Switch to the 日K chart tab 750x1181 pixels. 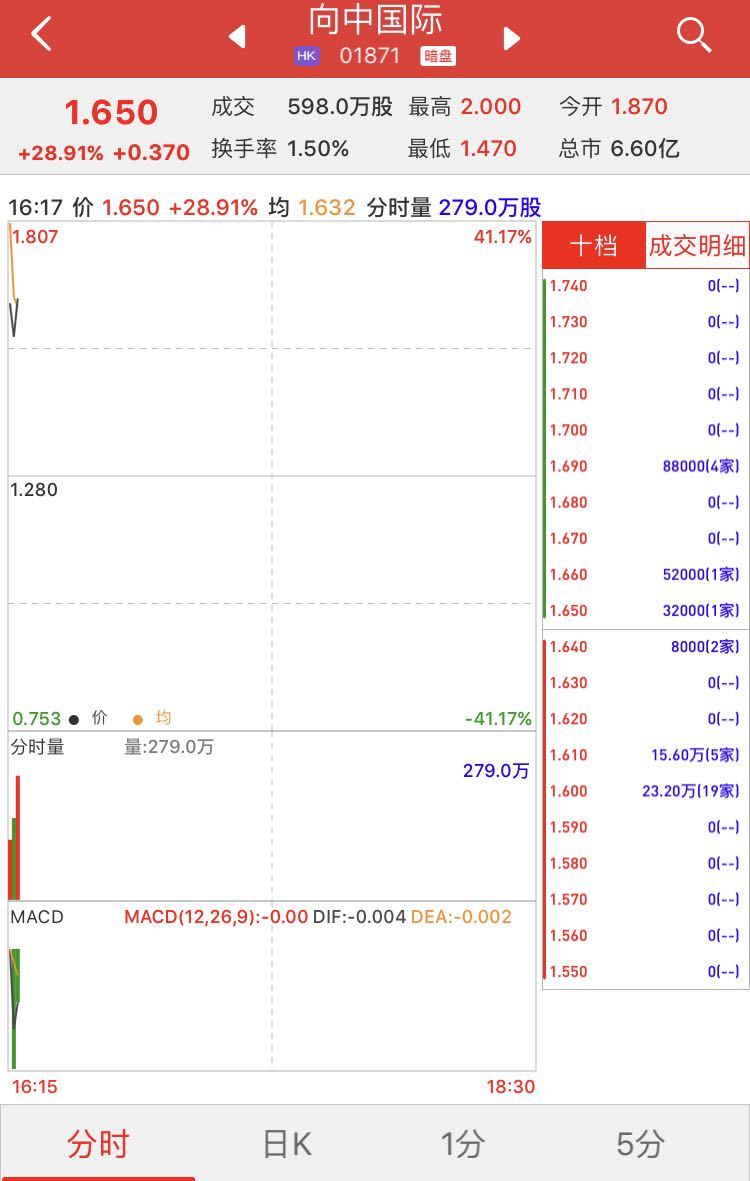click(287, 1143)
